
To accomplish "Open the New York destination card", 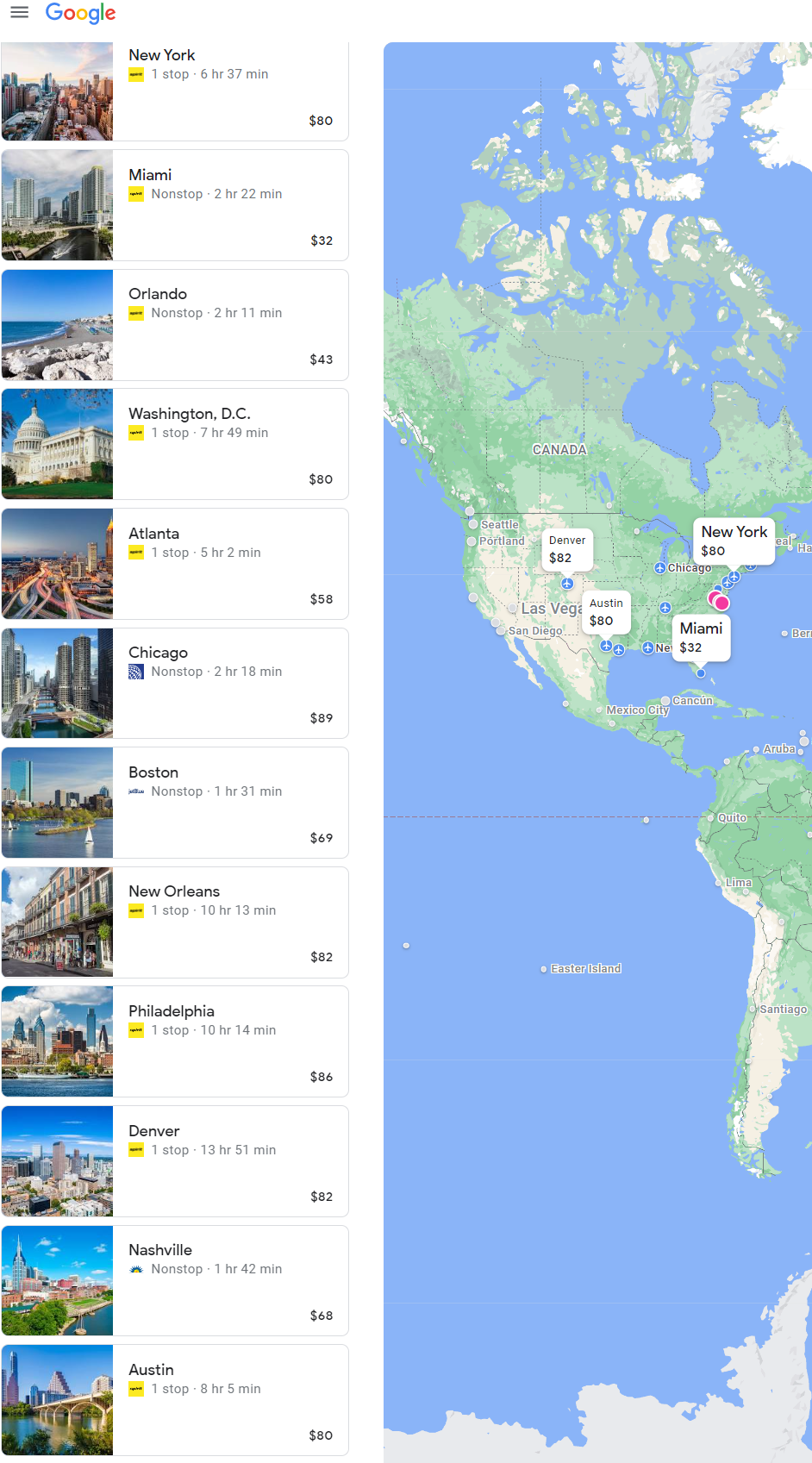I will click(175, 91).
